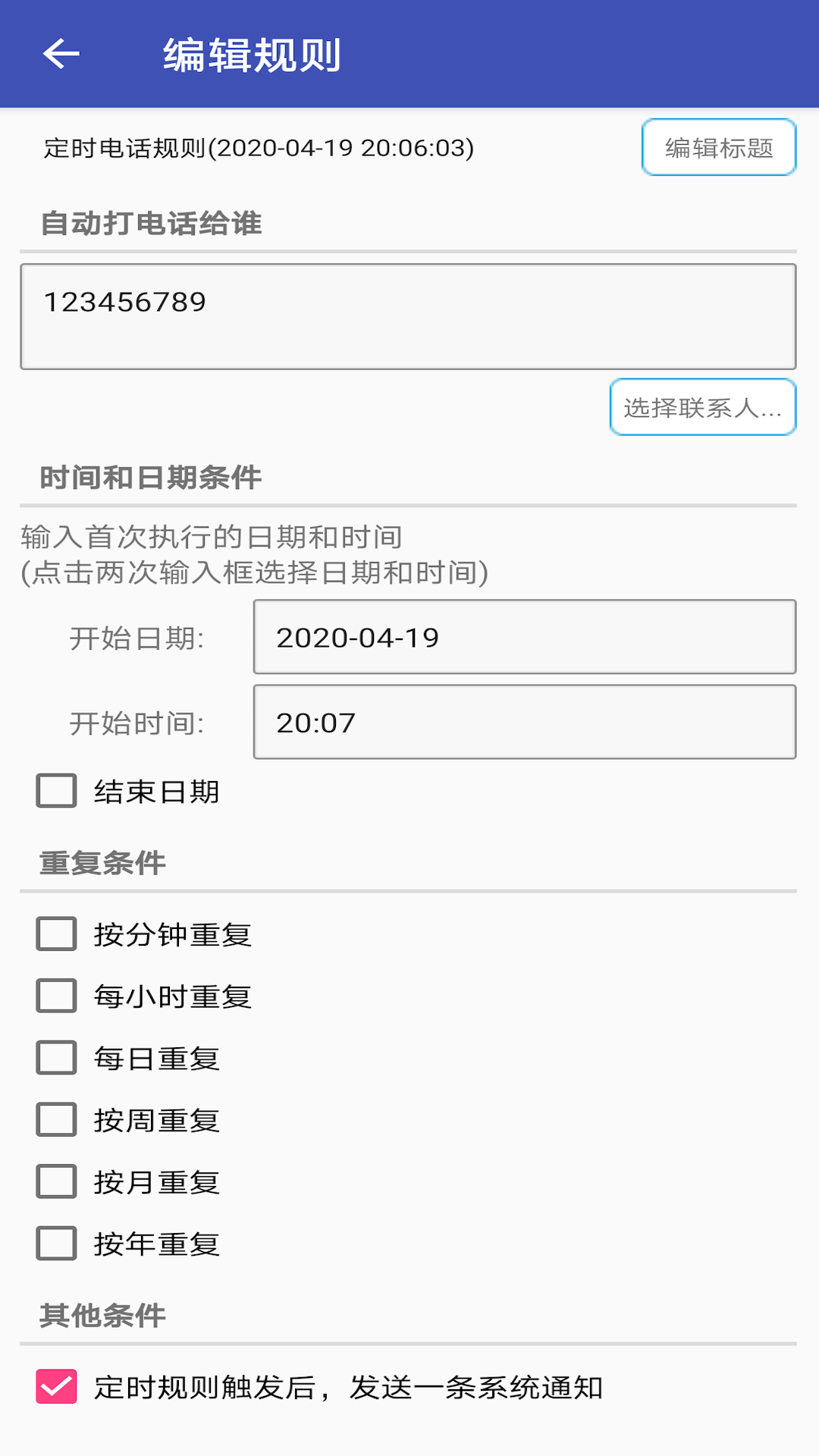
Task: Check the 按月重复 monthly repeat box
Action: (x=55, y=1182)
